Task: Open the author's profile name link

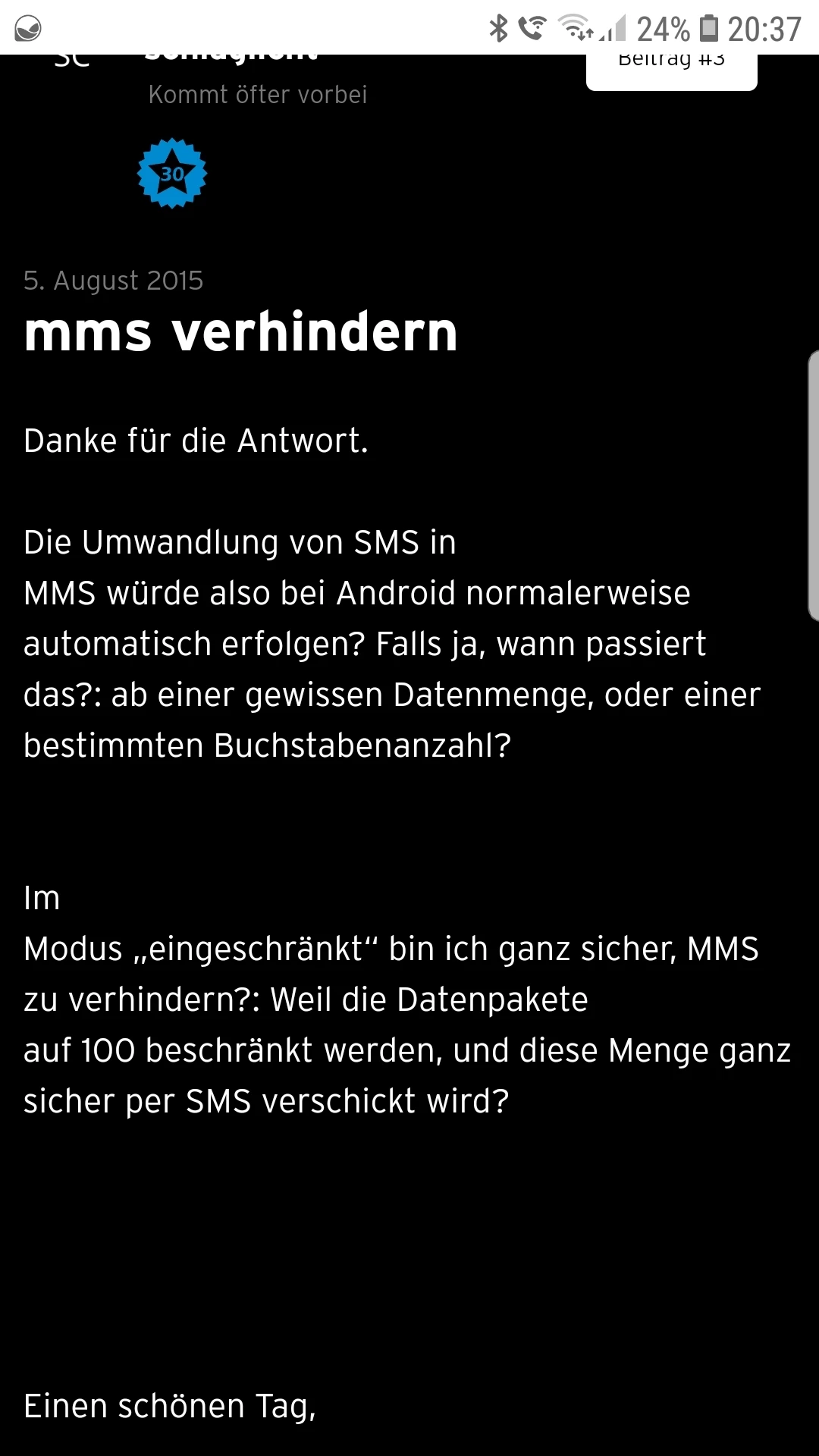Action: point(231,58)
